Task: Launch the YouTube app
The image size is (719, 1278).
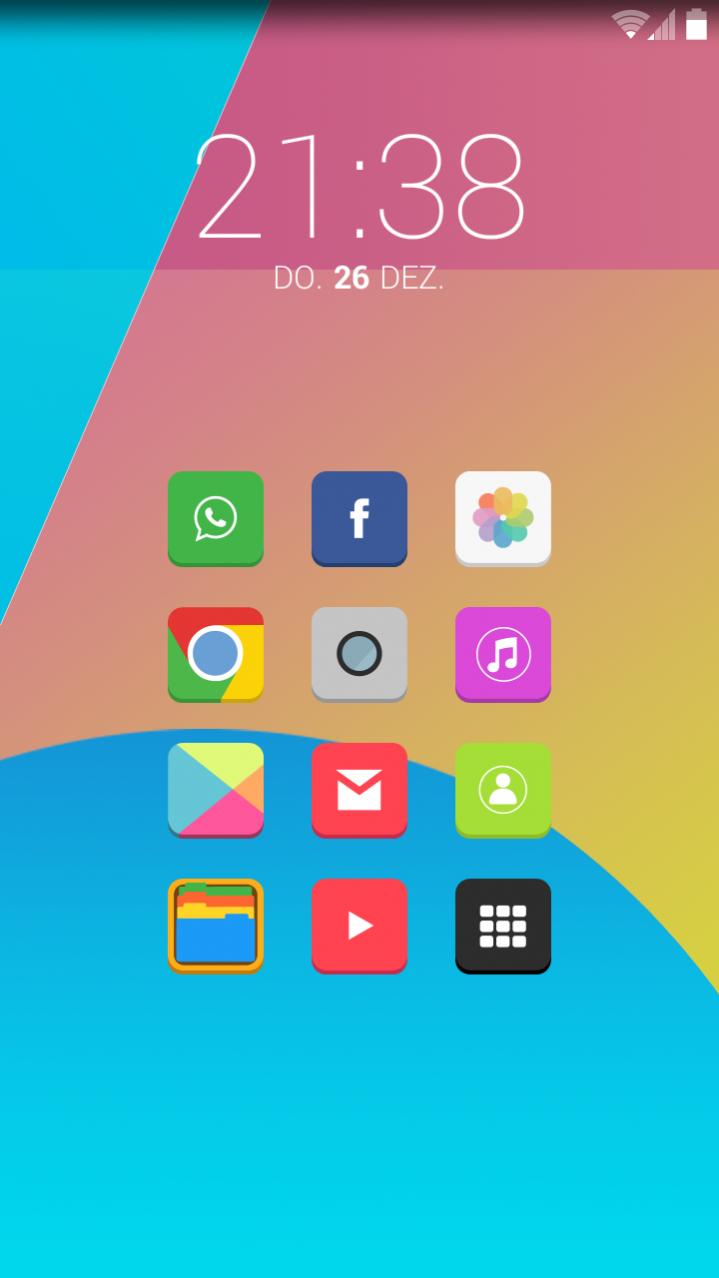Action: (359, 925)
